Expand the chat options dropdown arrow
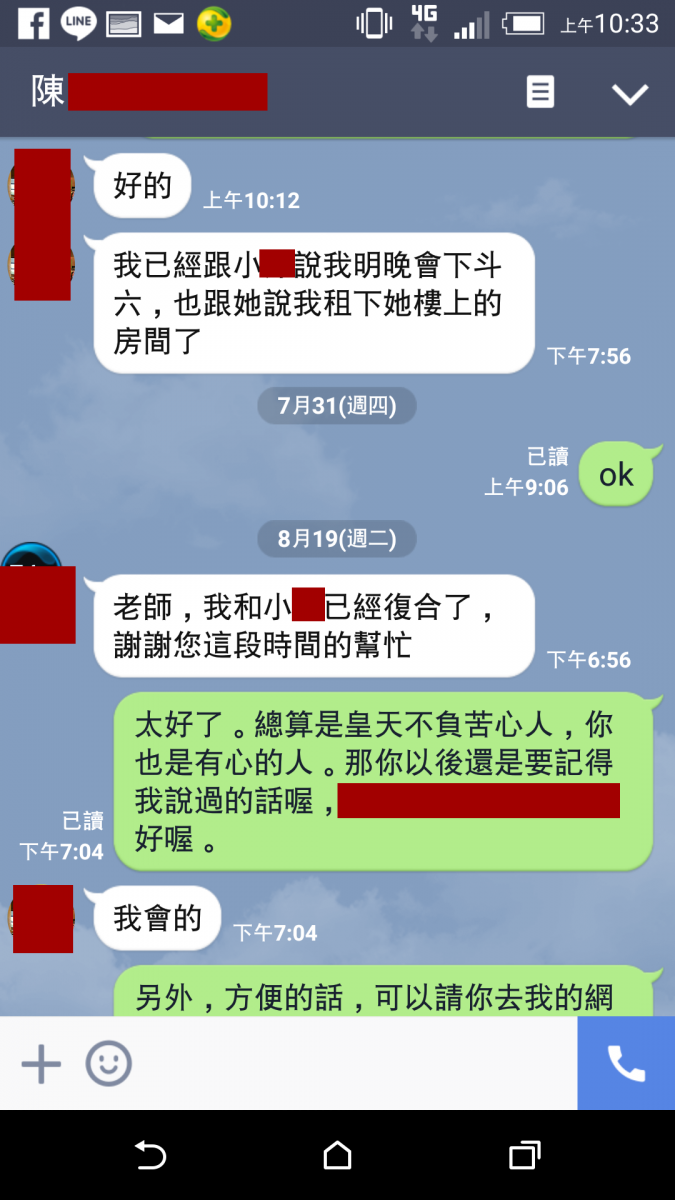 click(630, 94)
